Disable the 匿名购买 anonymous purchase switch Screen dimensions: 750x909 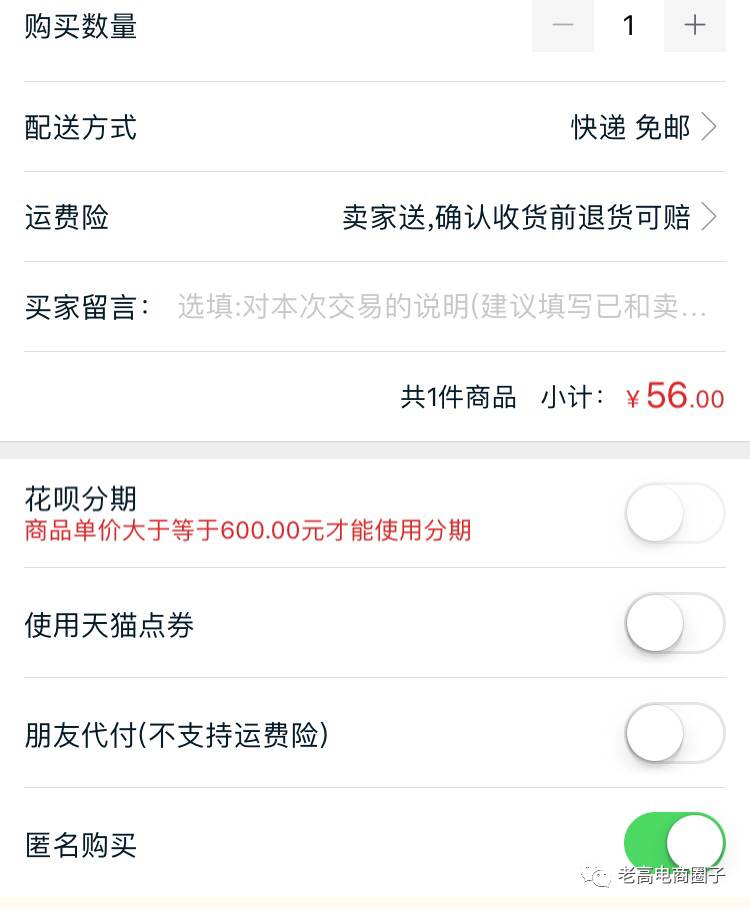click(x=675, y=843)
